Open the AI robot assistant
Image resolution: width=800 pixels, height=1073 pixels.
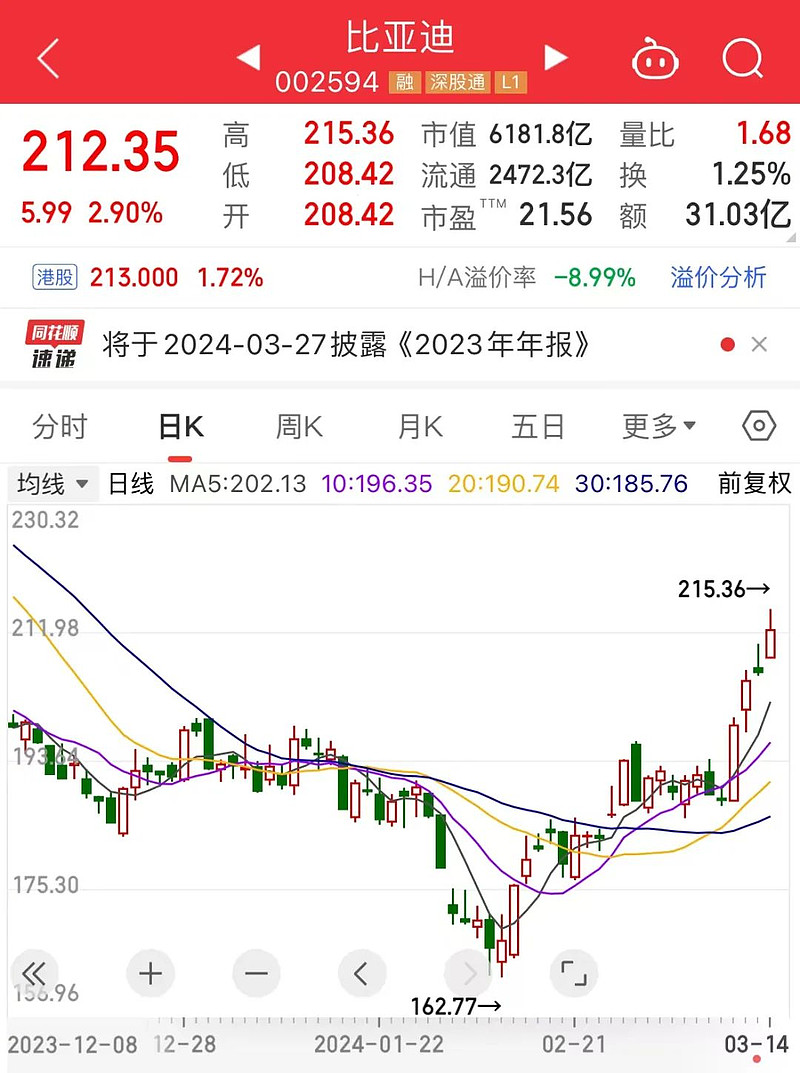tap(655, 60)
